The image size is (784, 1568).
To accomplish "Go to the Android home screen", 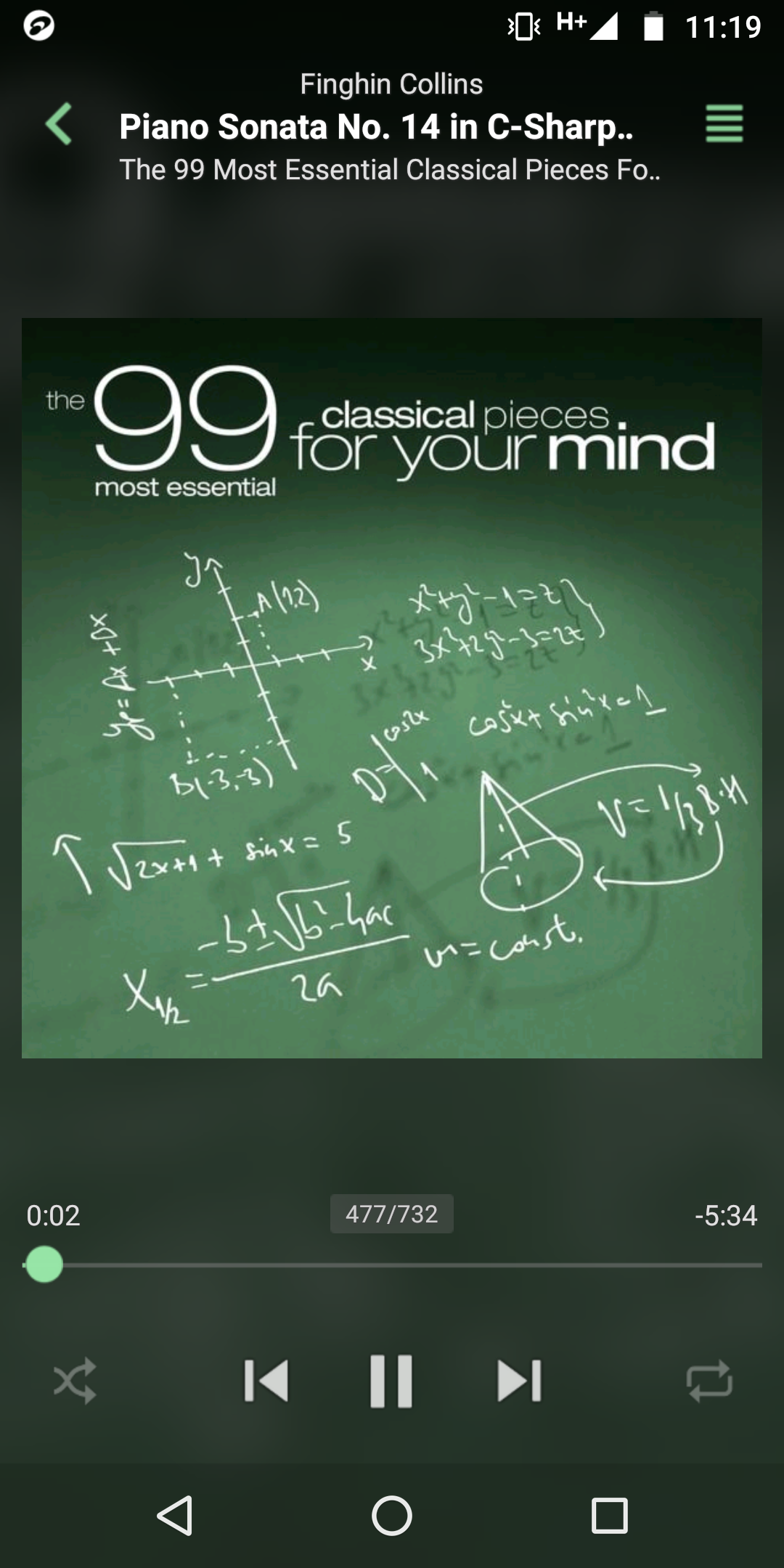I will pyautogui.click(x=392, y=1516).
